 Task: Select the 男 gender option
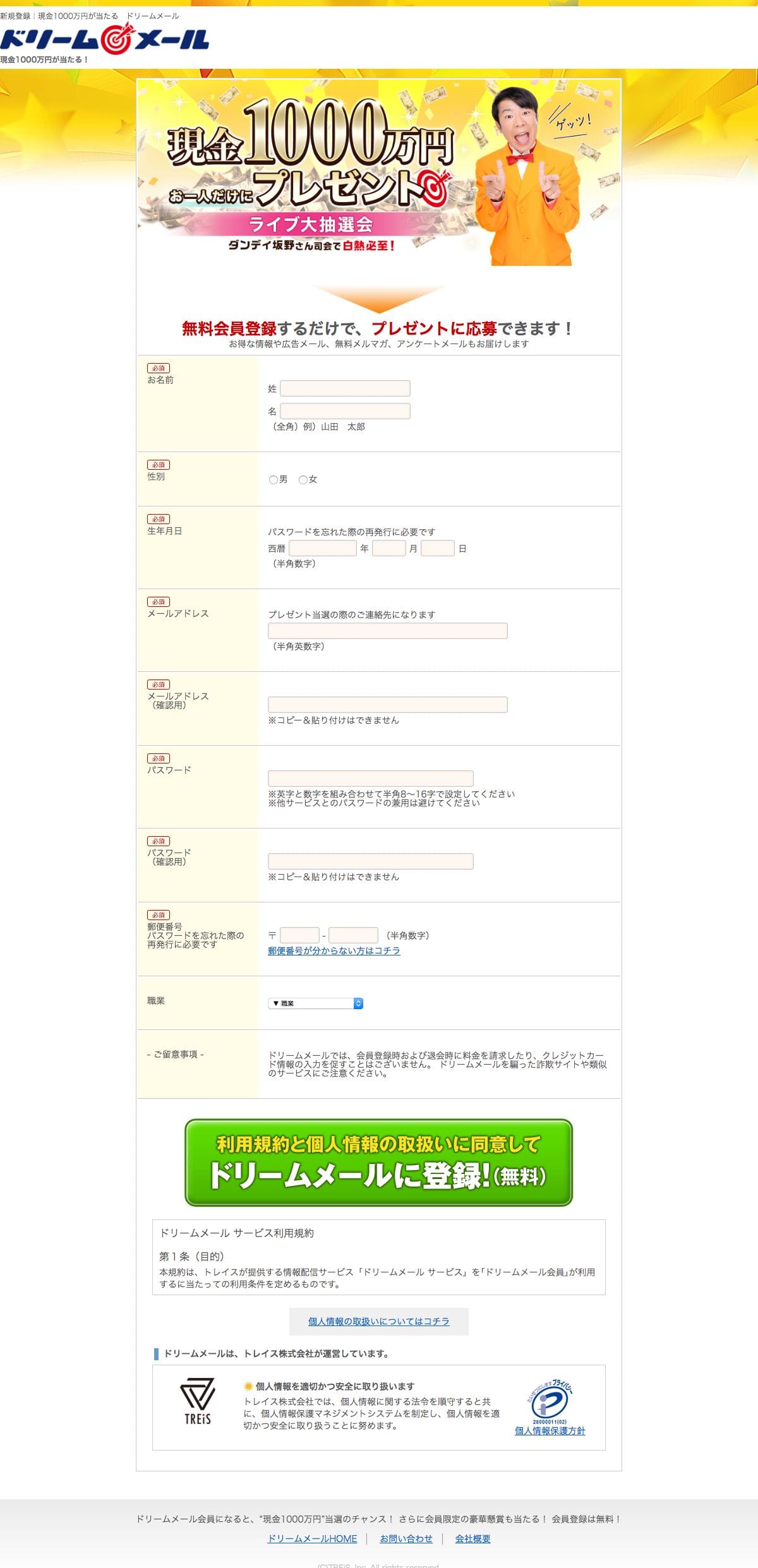274,480
